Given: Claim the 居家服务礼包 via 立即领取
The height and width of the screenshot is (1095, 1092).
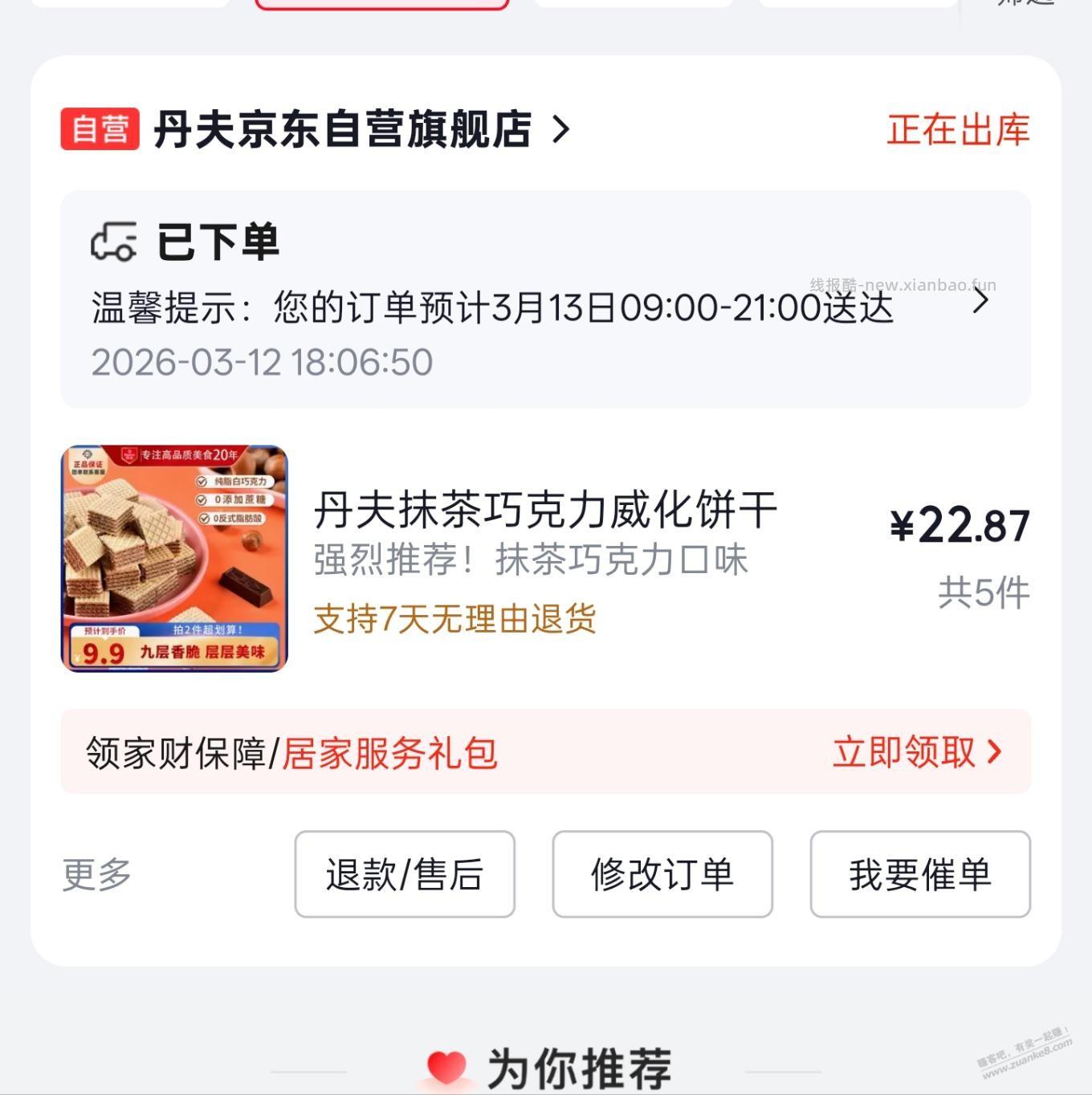Looking at the screenshot, I should [x=916, y=752].
